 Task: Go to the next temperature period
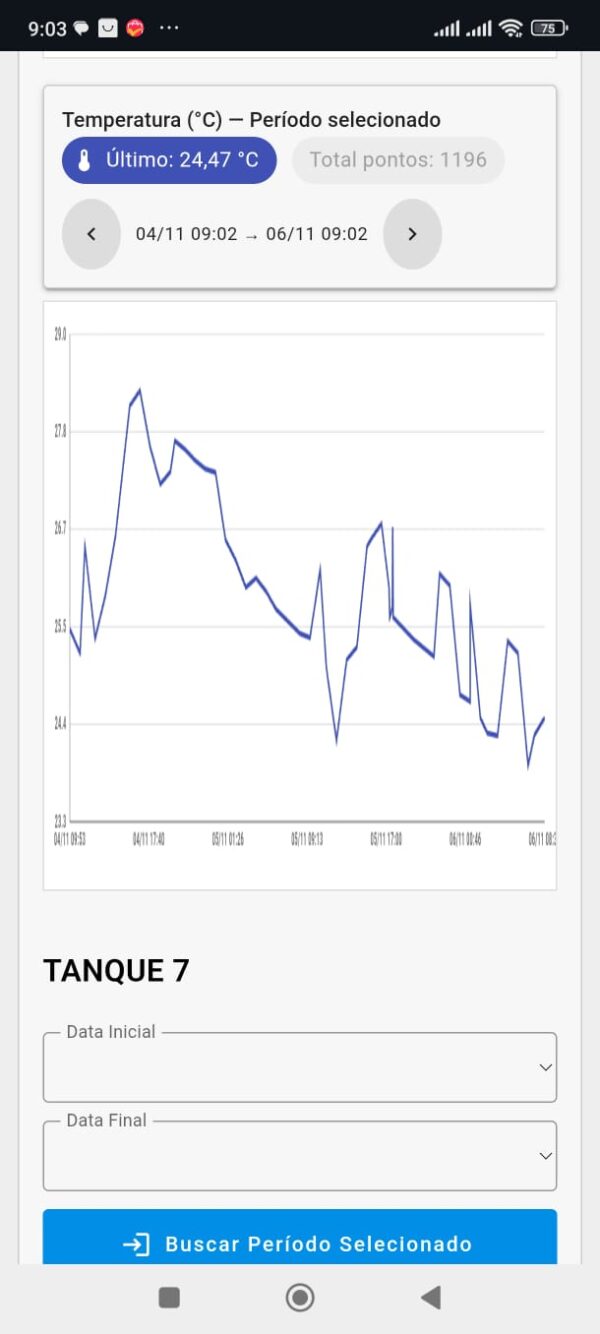[412, 234]
